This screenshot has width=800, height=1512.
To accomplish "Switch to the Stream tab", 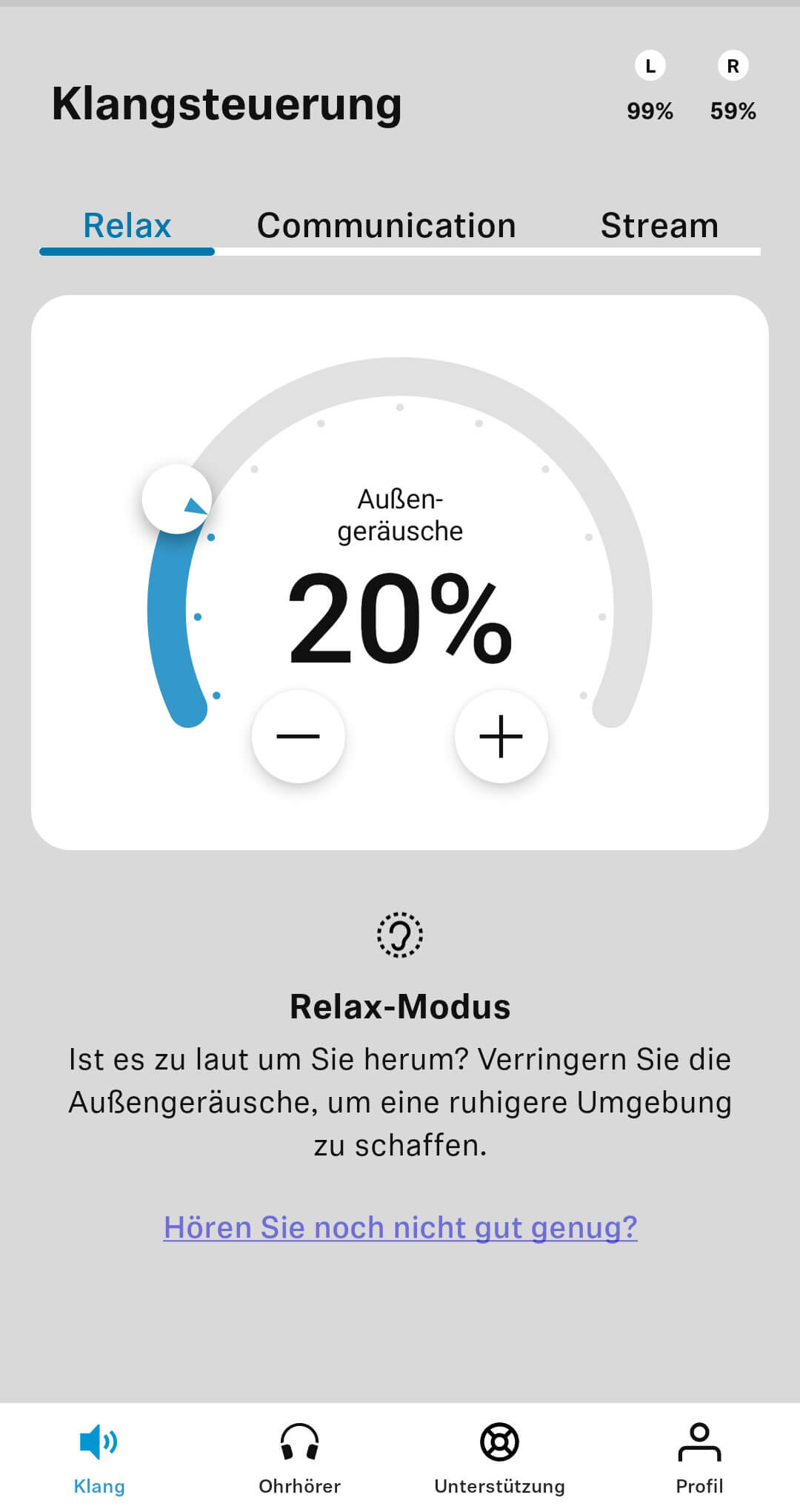I will (x=659, y=226).
